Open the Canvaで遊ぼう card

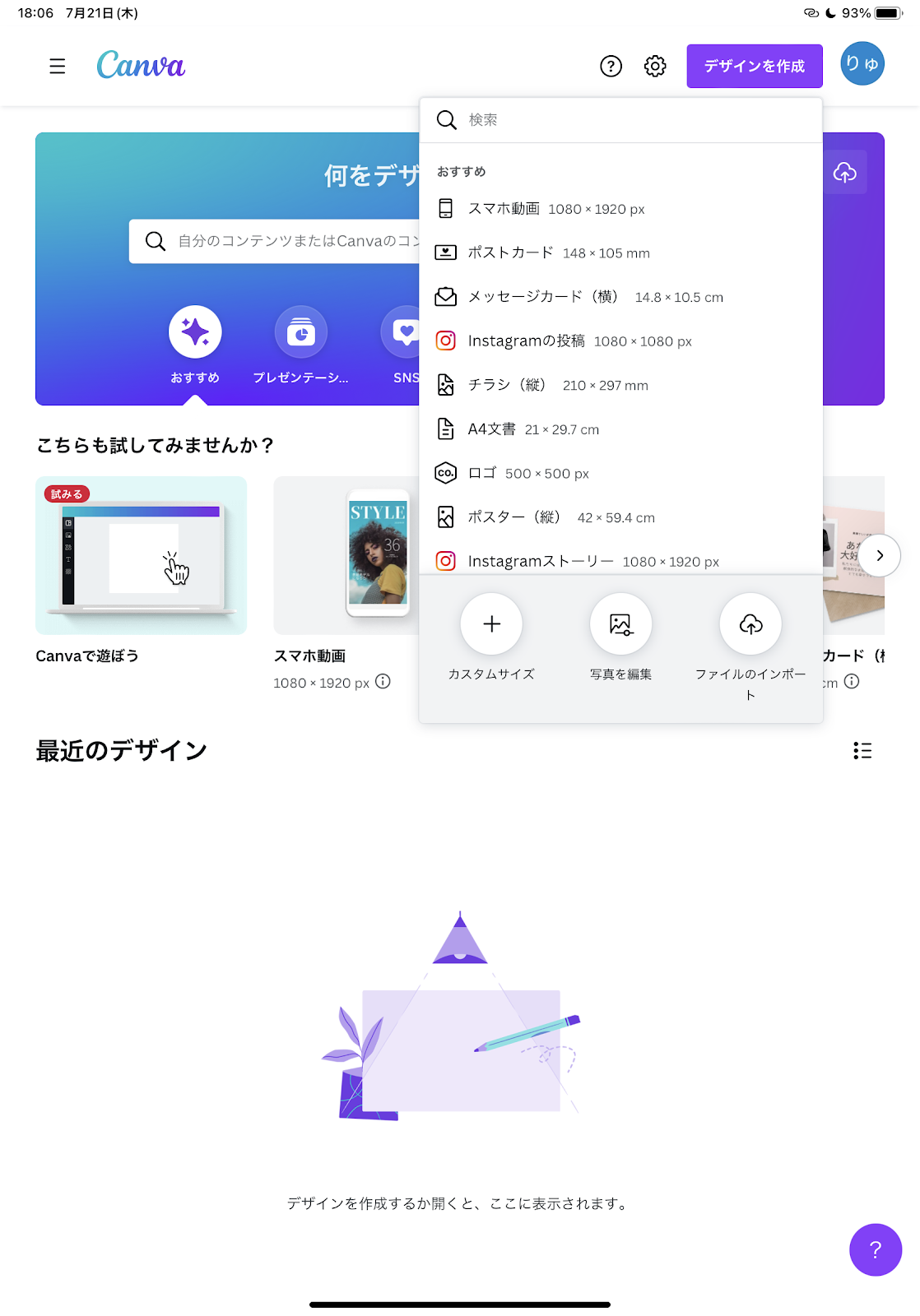click(141, 556)
